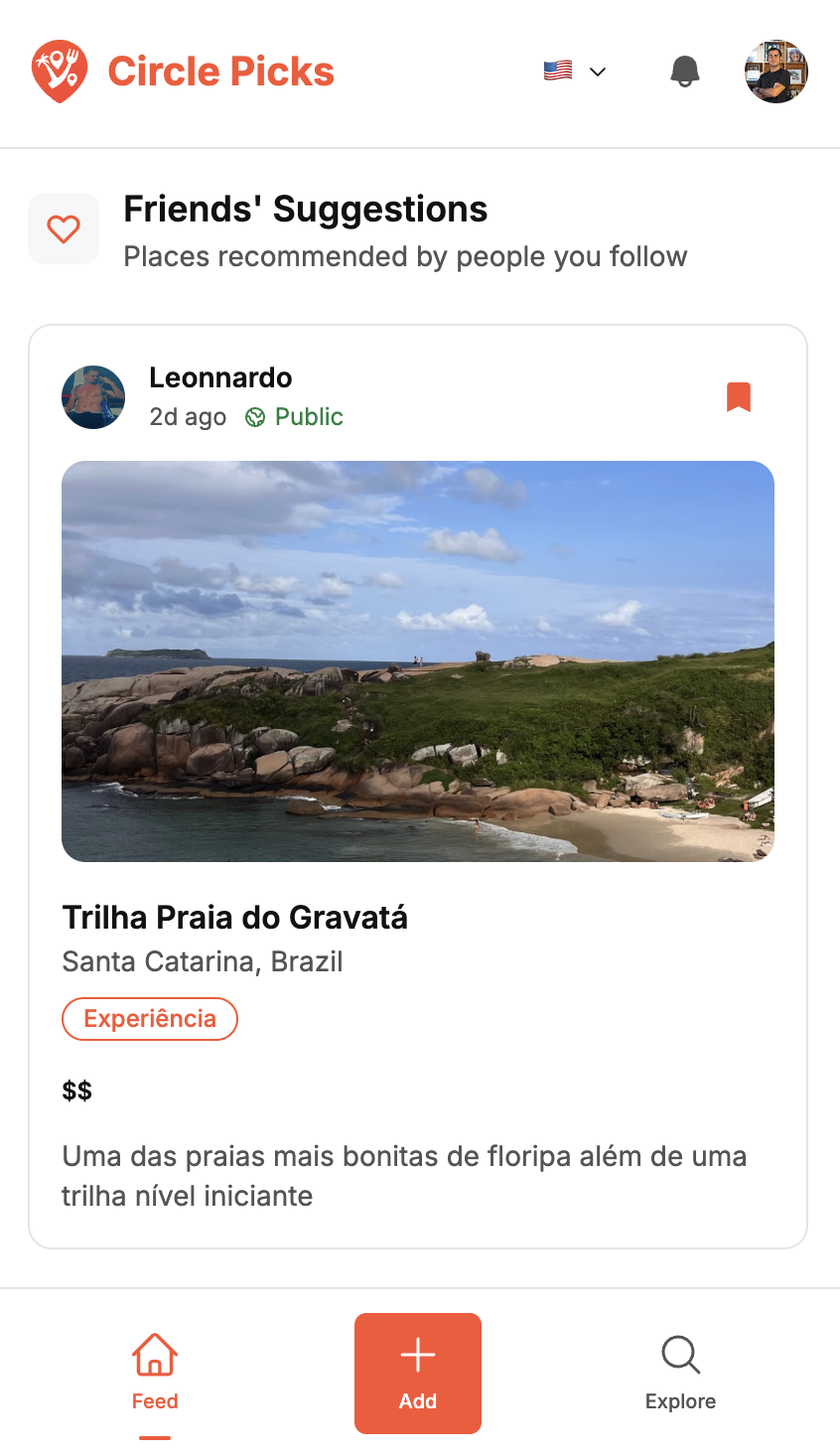840x1456 pixels.
Task: Open the language flag dropdown
Action: [574, 72]
